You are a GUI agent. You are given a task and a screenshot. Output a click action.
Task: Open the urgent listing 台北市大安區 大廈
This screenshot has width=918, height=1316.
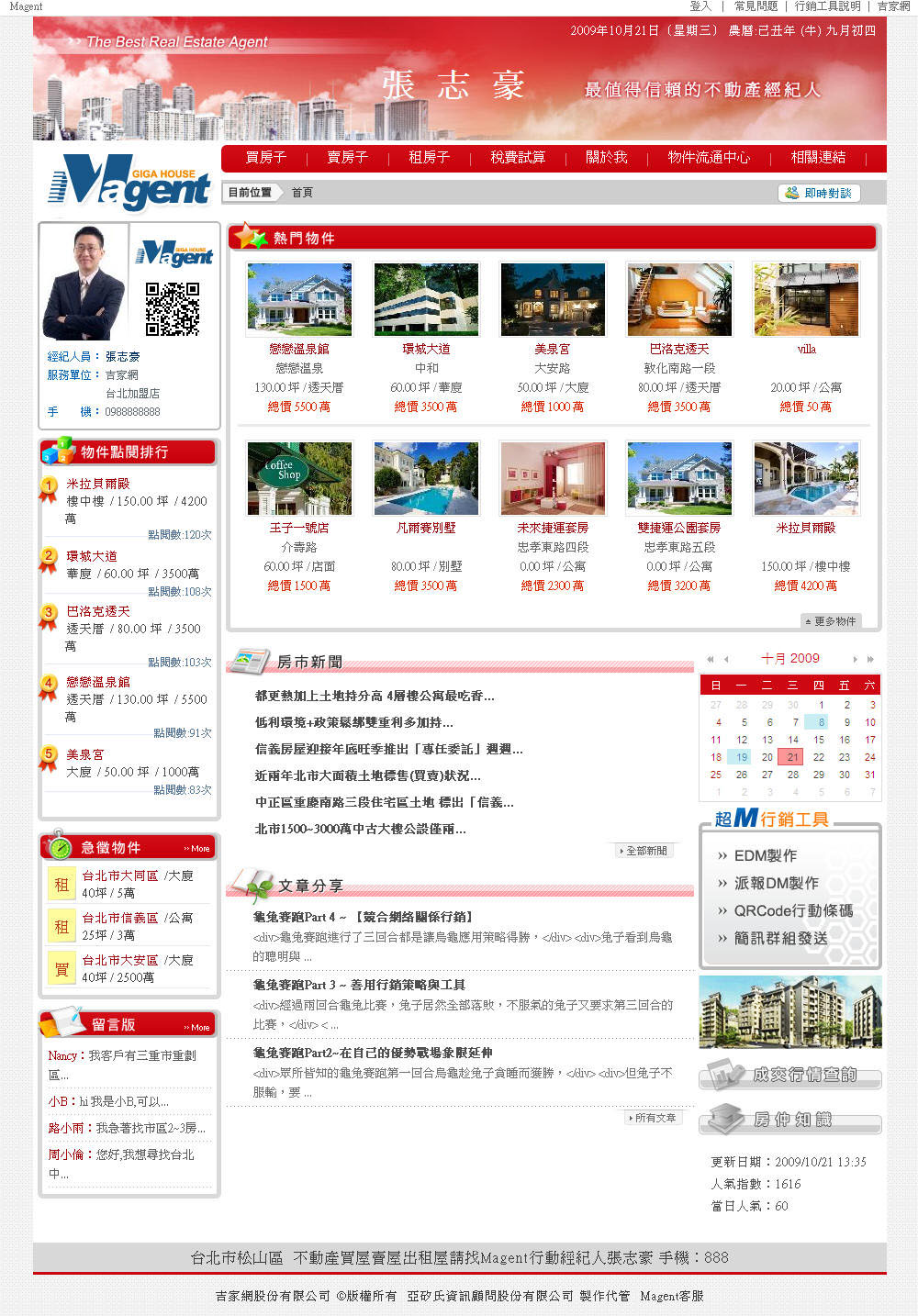point(138,960)
